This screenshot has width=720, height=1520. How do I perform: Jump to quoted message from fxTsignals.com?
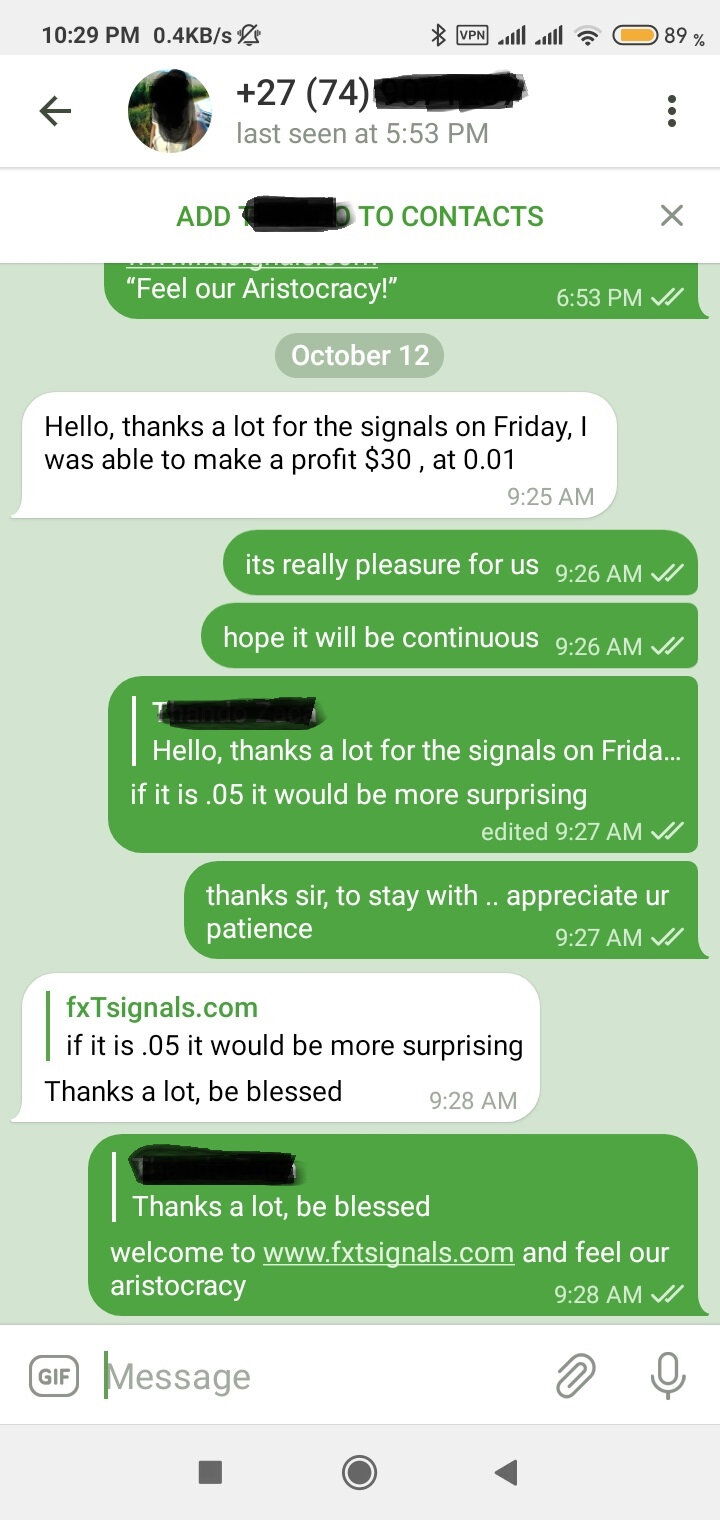pyautogui.click(x=290, y=1026)
